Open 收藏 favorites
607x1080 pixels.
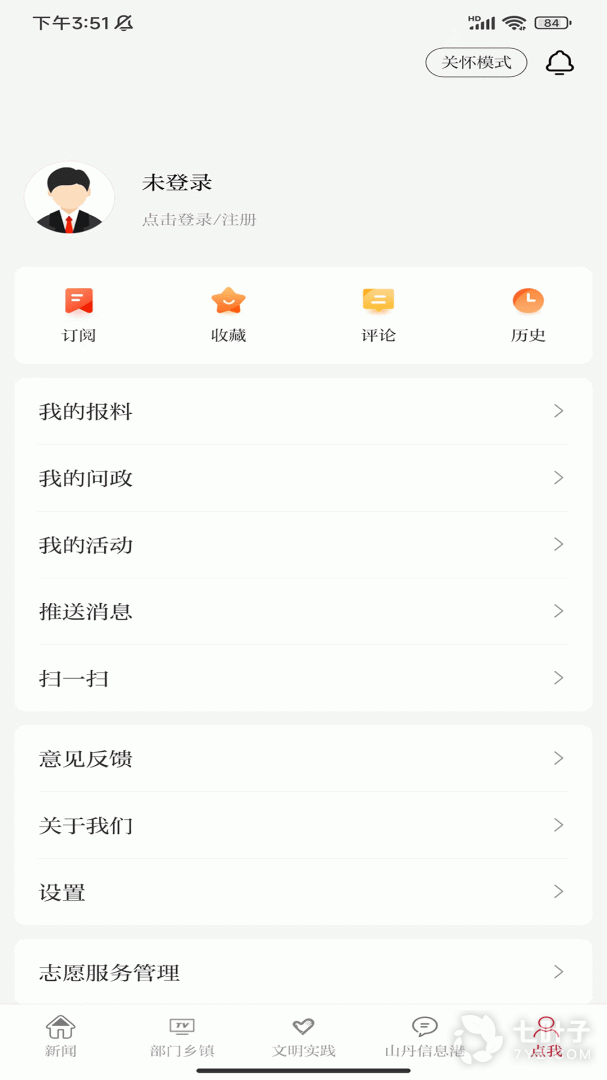tap(228, 314)
